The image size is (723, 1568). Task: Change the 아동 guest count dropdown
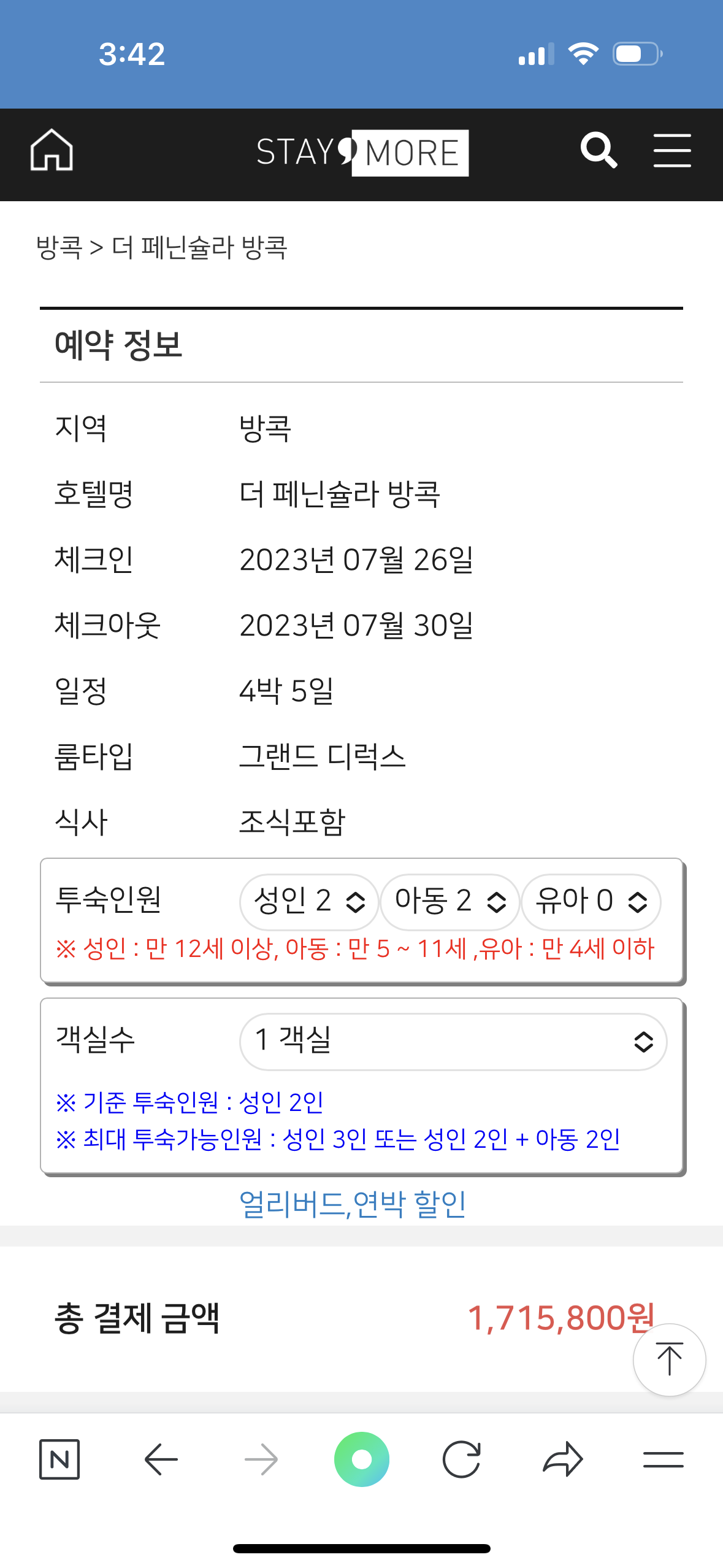pyautogui.click(x=450, y=902)
